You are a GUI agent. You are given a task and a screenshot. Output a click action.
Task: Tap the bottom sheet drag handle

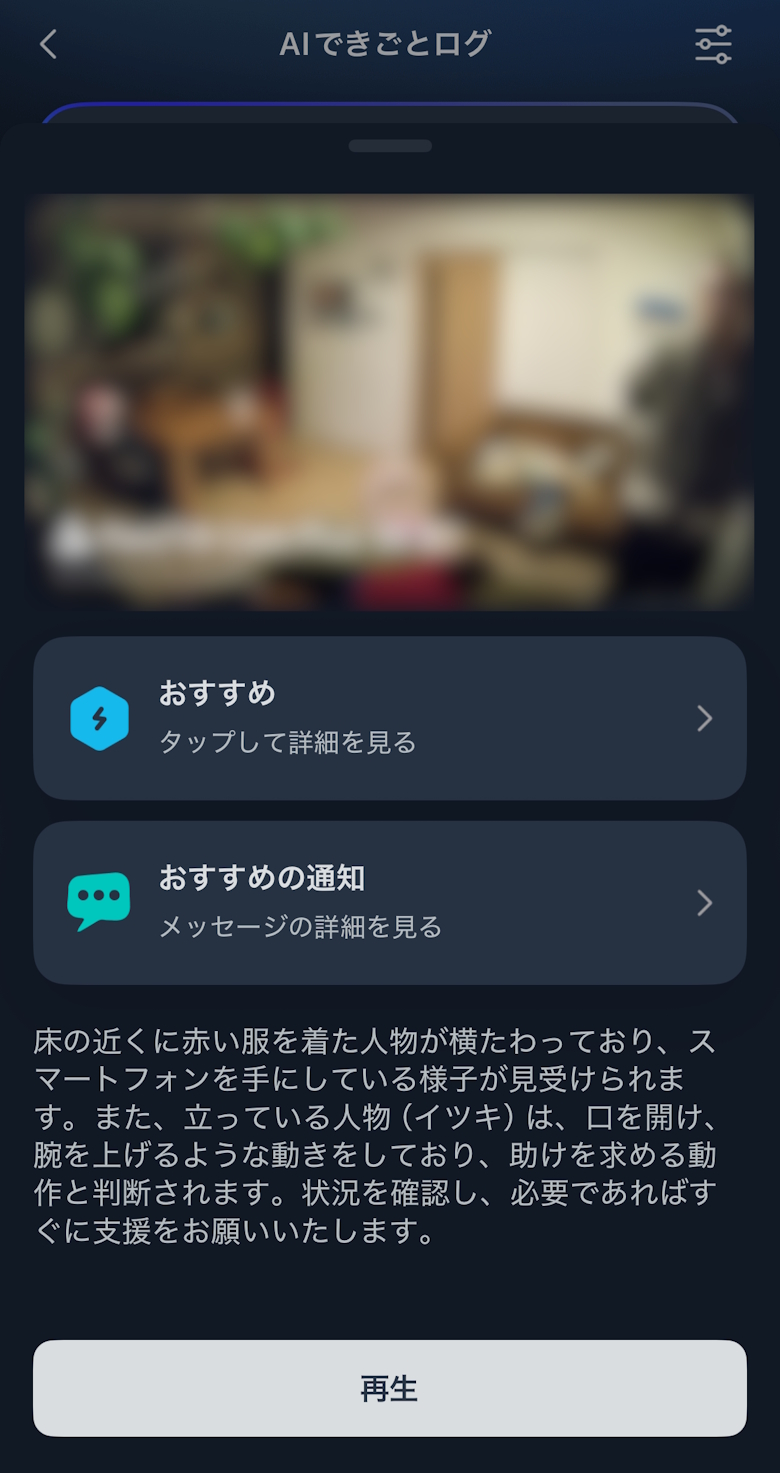coord(390,146)
